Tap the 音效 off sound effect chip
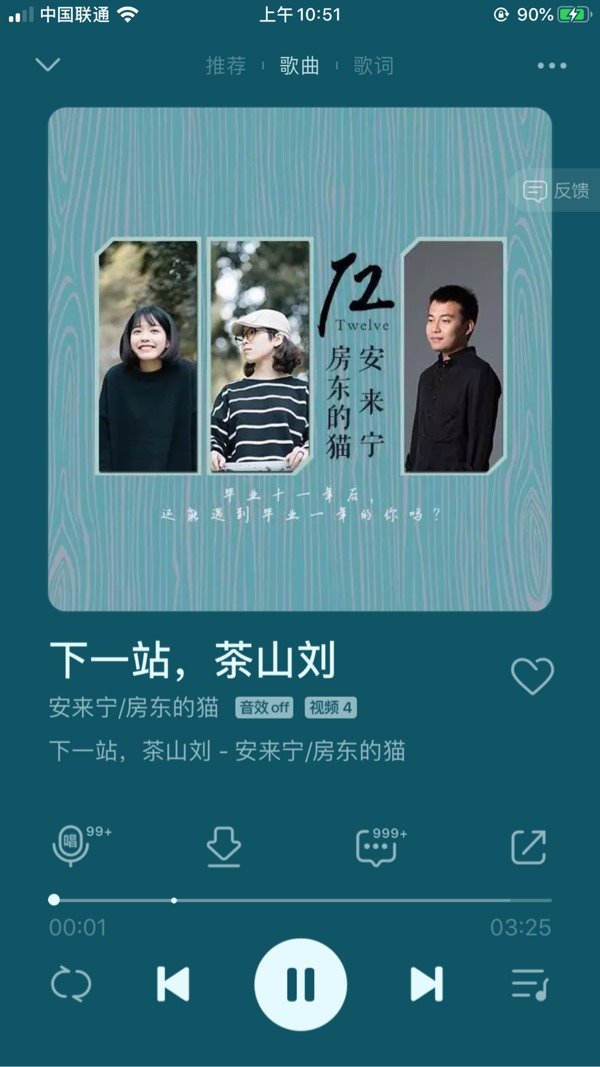 (264, 708)
